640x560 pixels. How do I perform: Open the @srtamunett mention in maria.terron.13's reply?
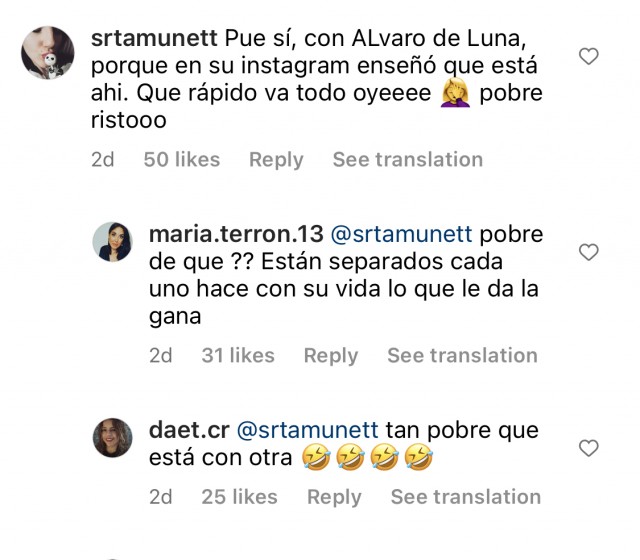tap(402, 234)
